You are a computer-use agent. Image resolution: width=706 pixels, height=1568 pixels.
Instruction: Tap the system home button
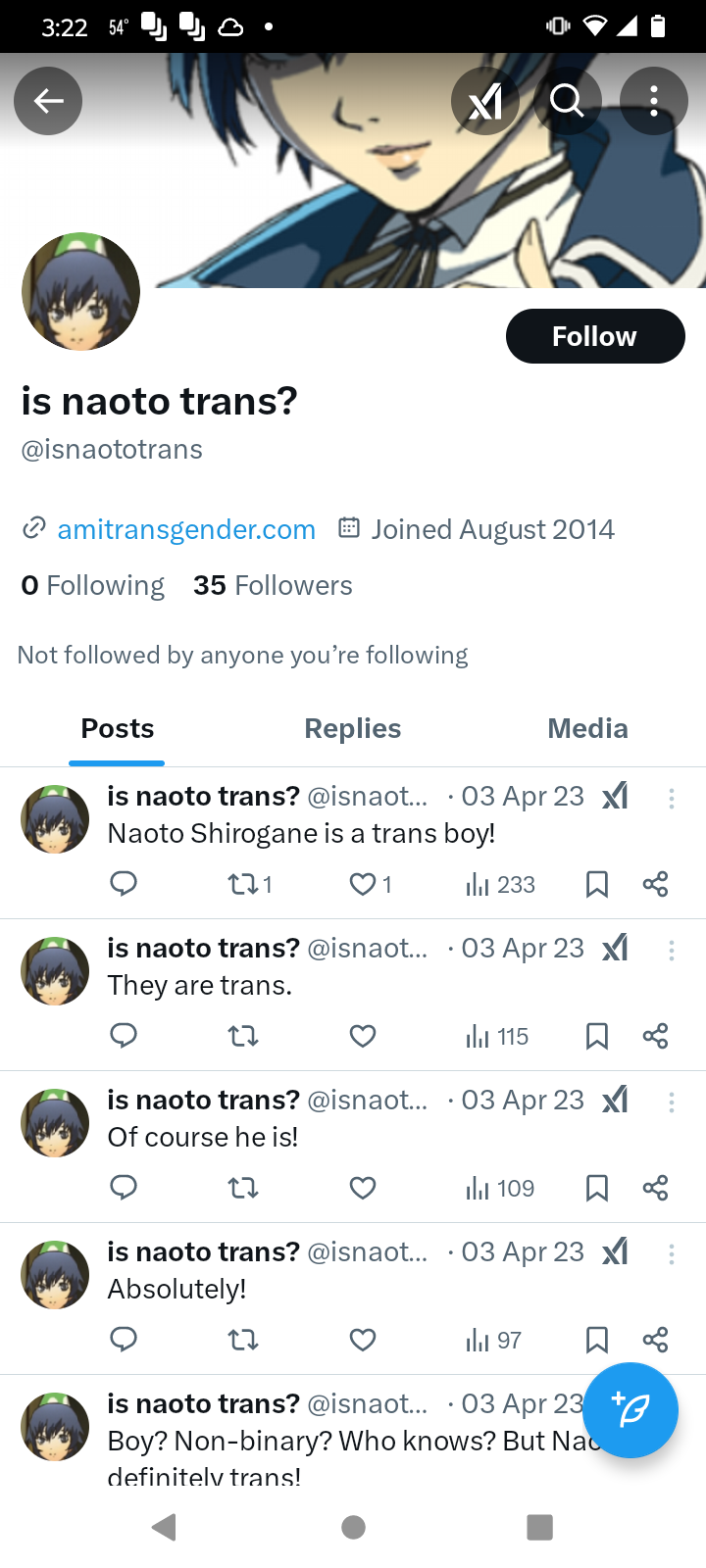click(353, 1527)
